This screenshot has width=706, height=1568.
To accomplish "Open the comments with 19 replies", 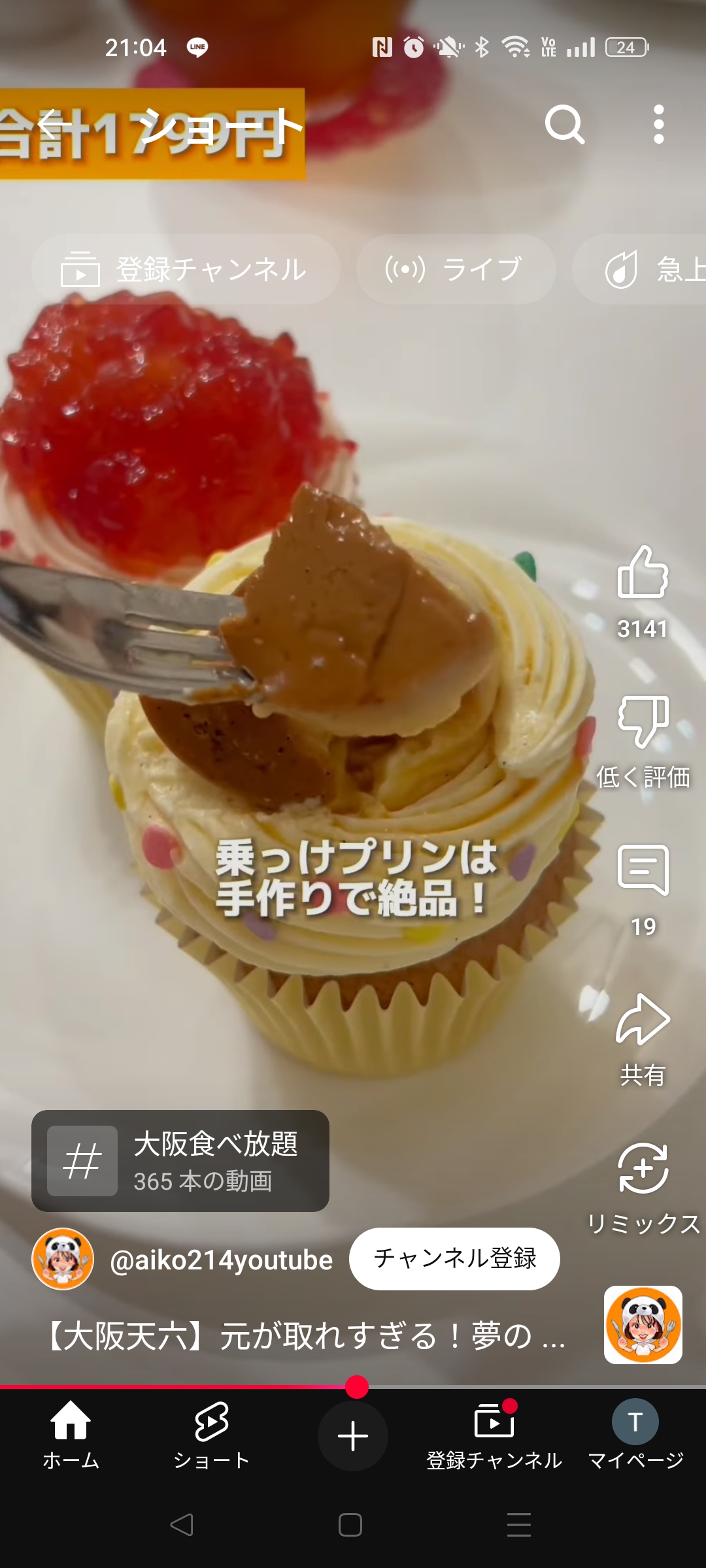I will click(x=643, y=871).
